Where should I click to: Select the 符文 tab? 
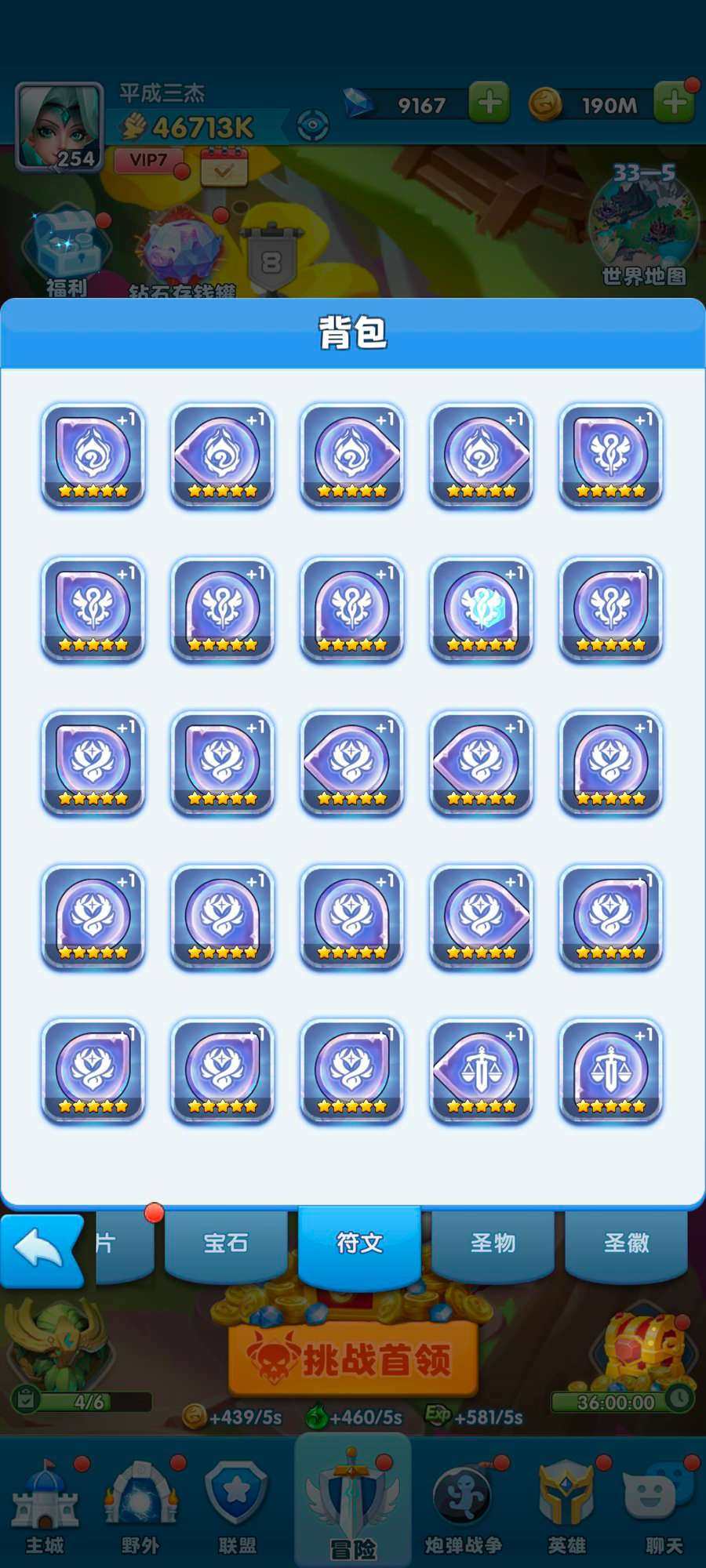359,1243
